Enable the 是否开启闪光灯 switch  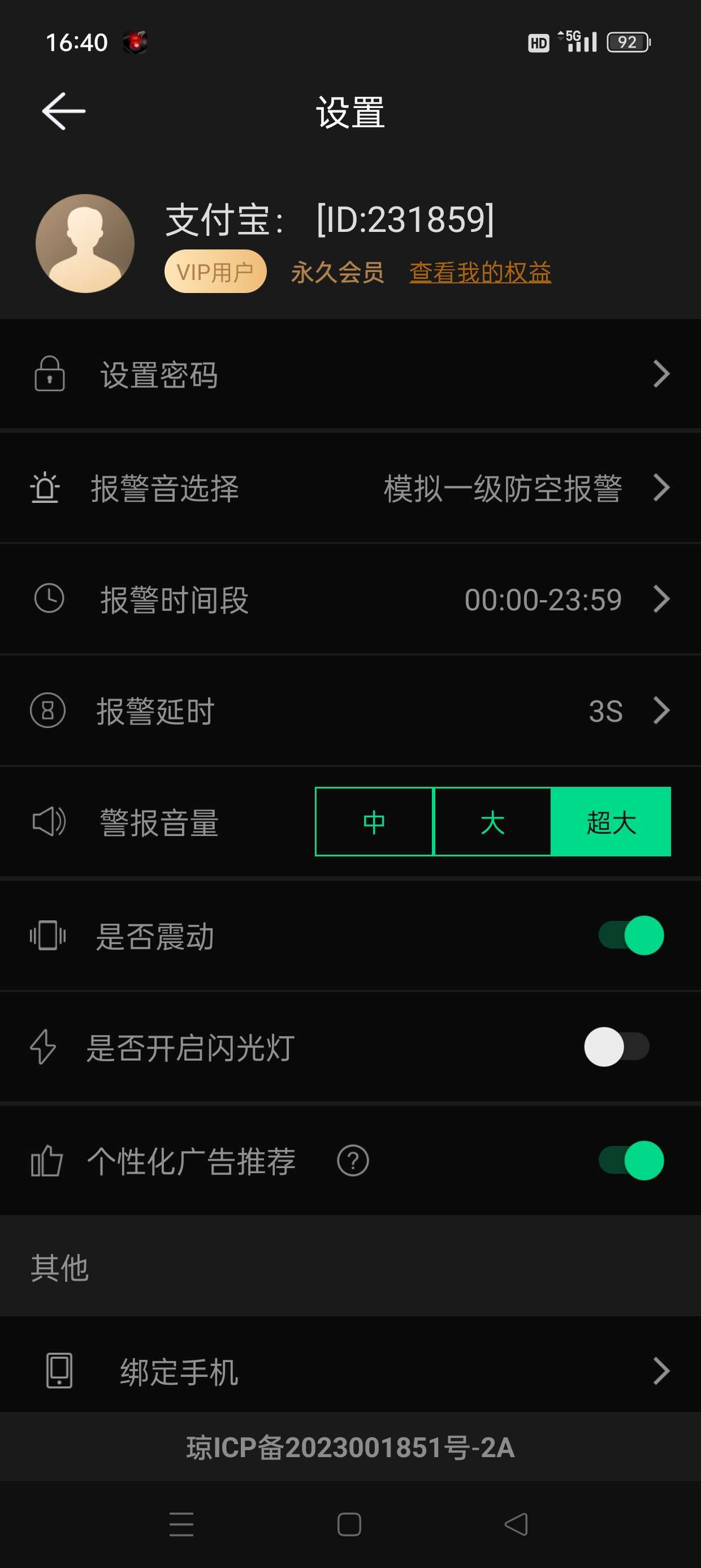[x=616, y=1047]
